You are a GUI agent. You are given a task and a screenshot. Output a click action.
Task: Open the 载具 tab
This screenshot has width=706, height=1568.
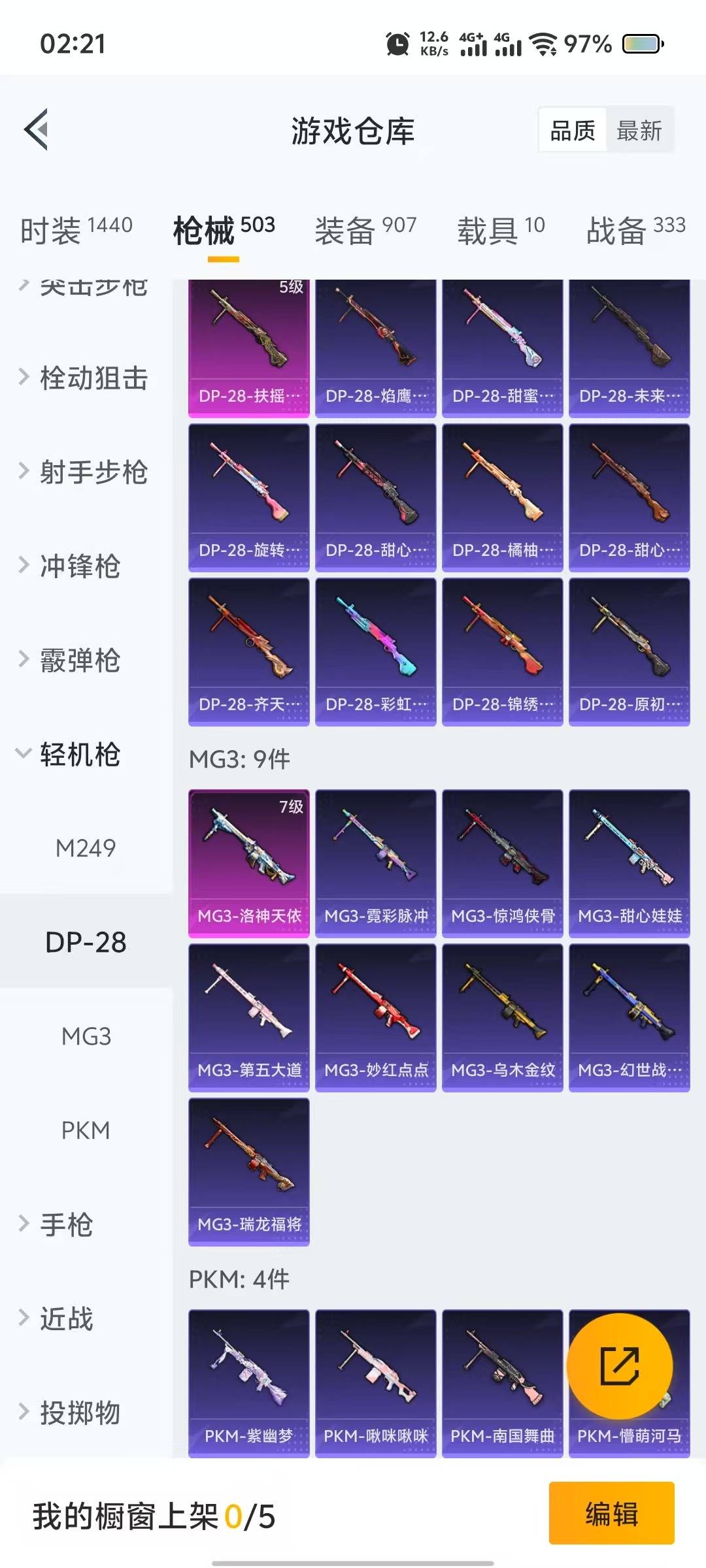501,230
